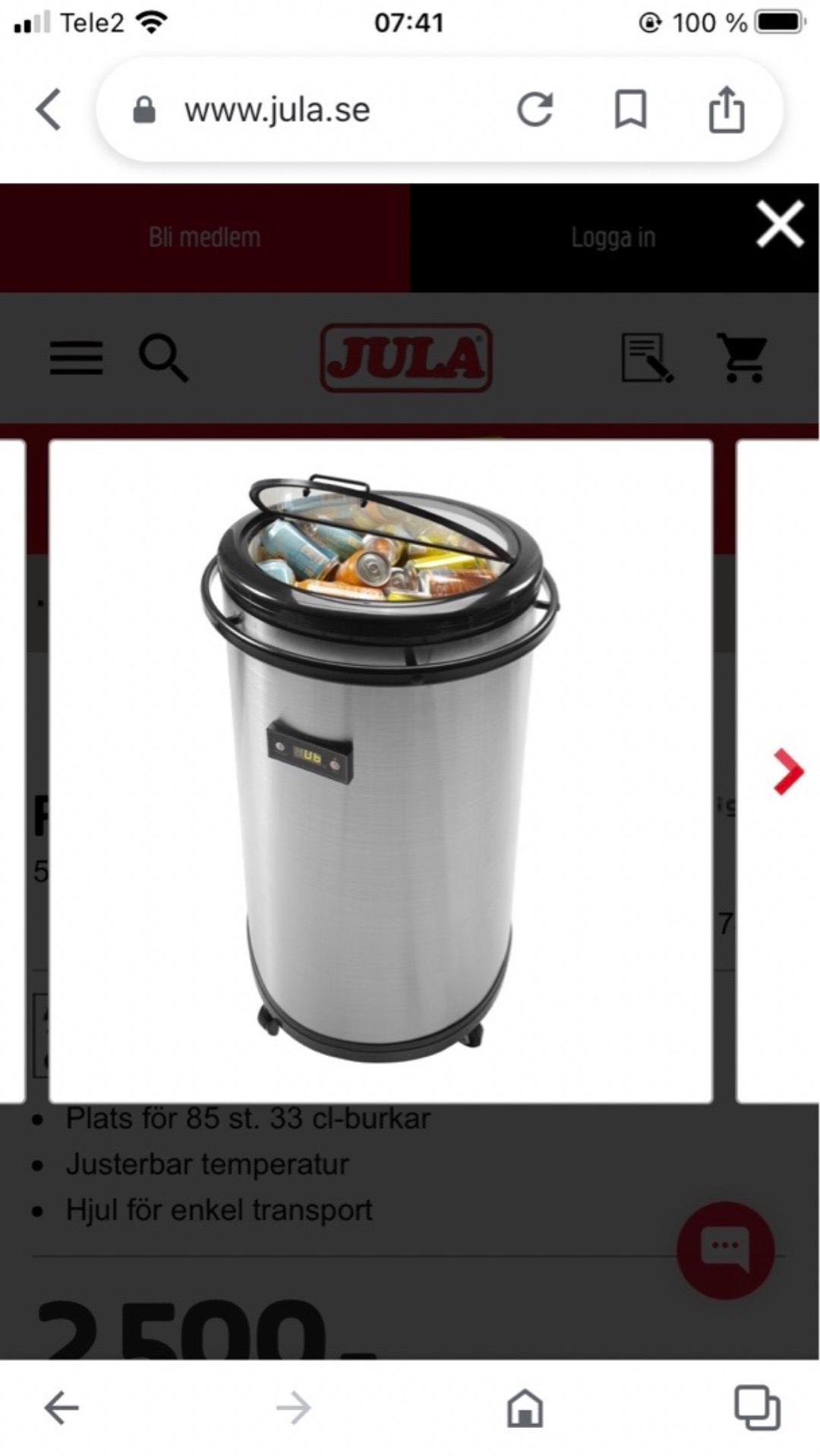Open the browser tabs overview
Viewport: 820px width, 1456px height.
tap(756, 1408)
